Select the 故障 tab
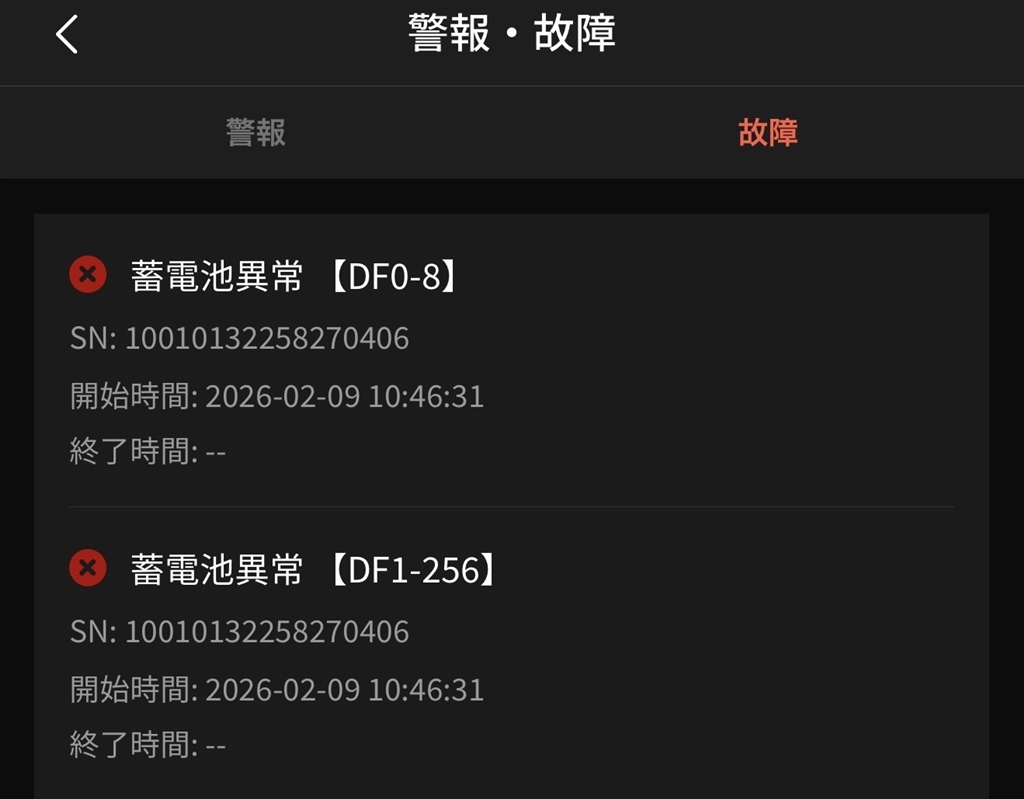The height and width of the screenshot is (799, 1024). (x=768, y=132)
